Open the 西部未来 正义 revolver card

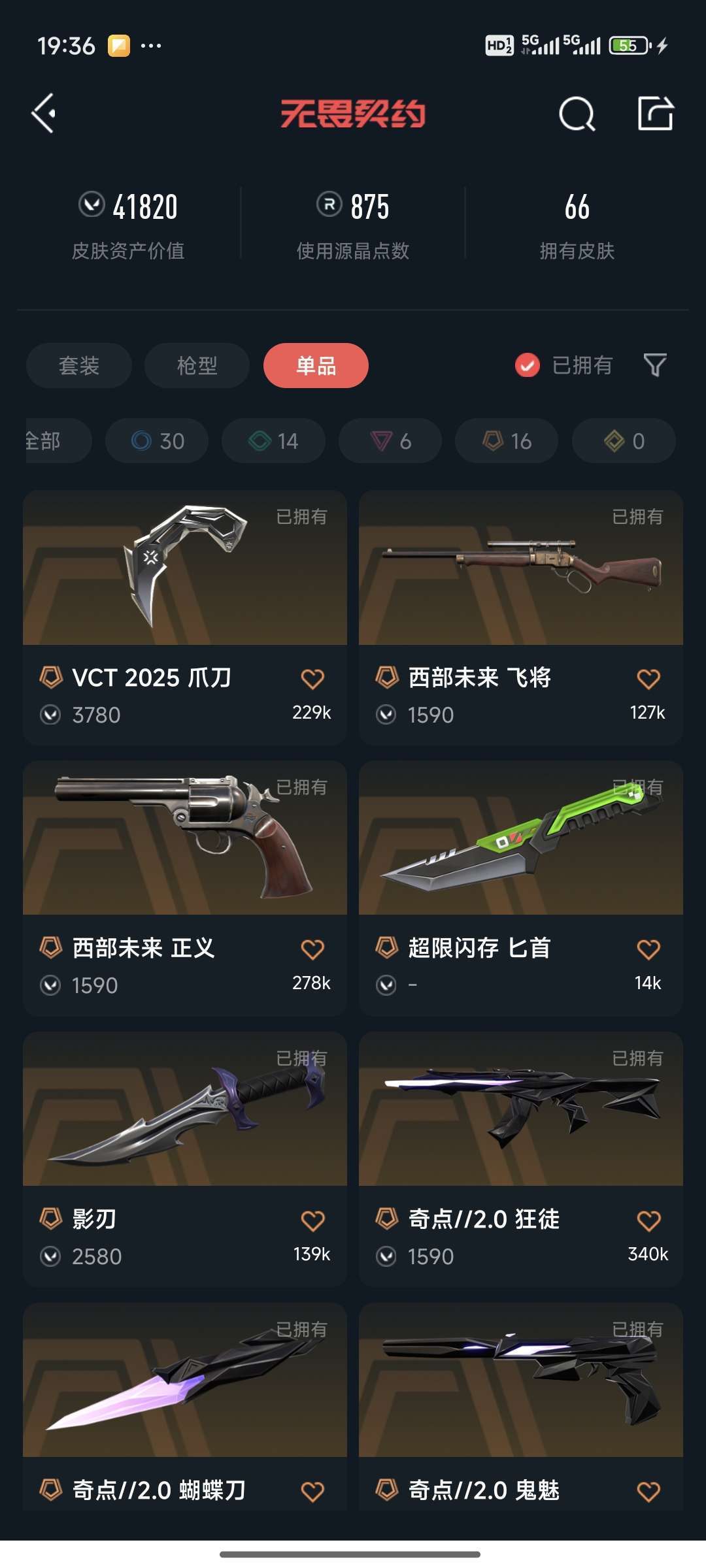(185, 888)
